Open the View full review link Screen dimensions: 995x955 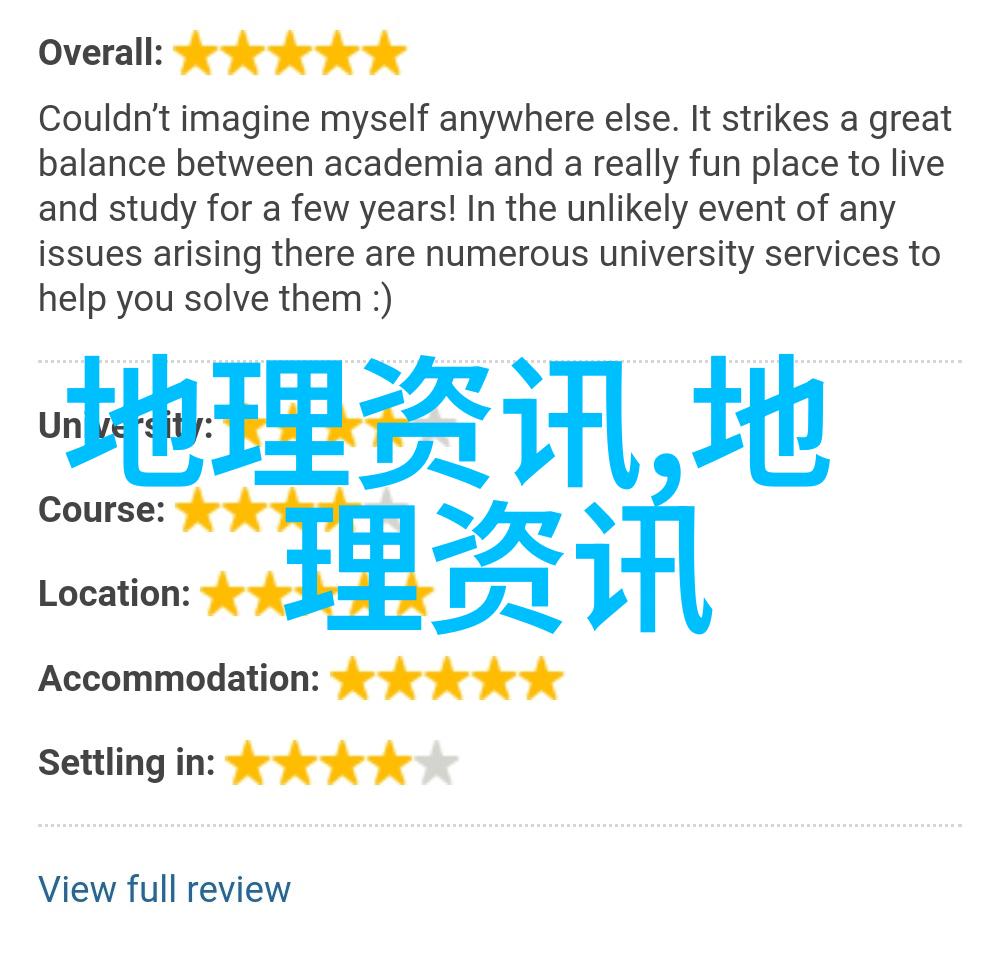click(164, 888)
